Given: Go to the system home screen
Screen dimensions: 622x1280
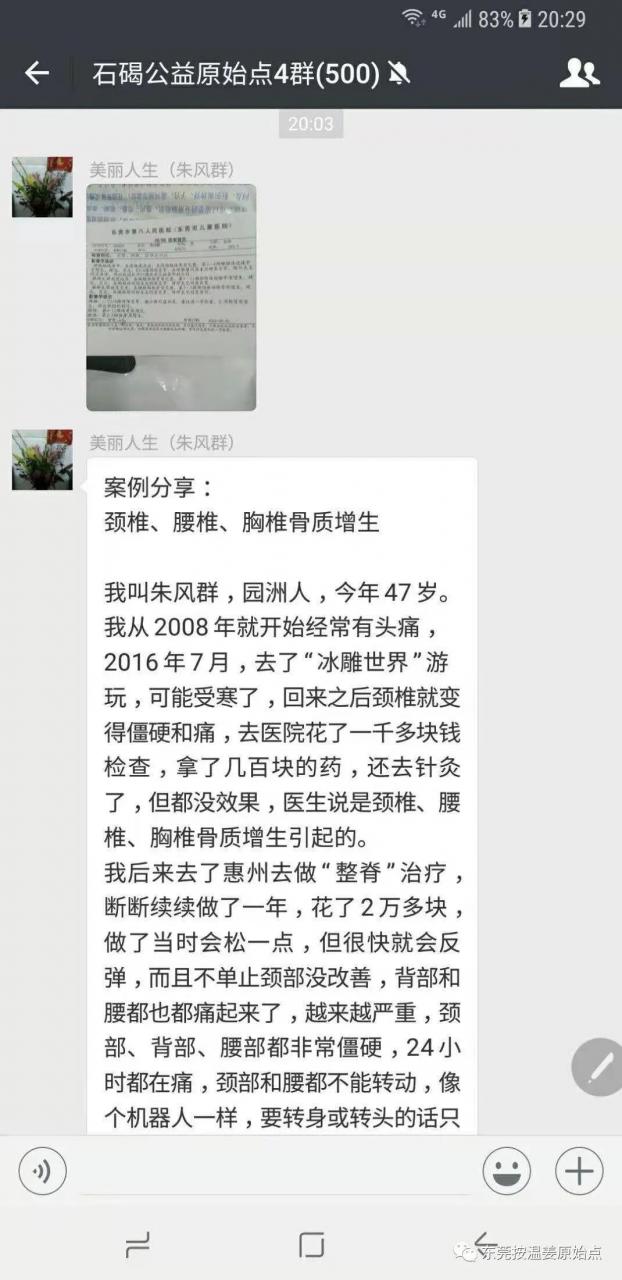Looking at the screenshot, I should pos(311,1244).
